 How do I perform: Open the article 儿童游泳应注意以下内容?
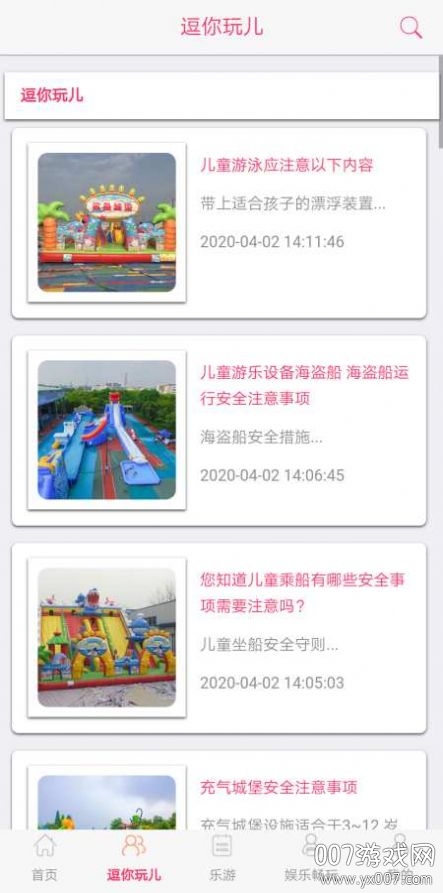(219, 223)
